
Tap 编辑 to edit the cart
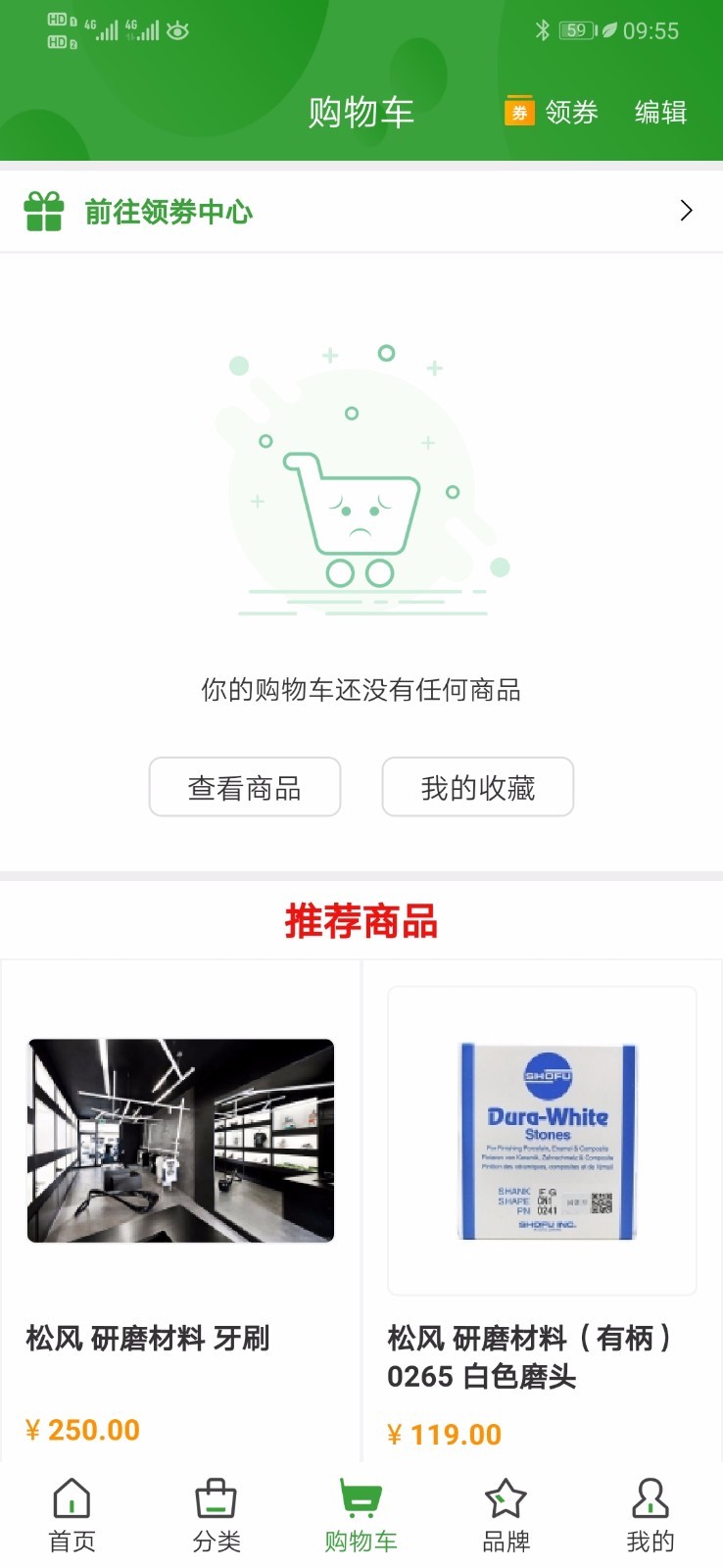[661, 112]
